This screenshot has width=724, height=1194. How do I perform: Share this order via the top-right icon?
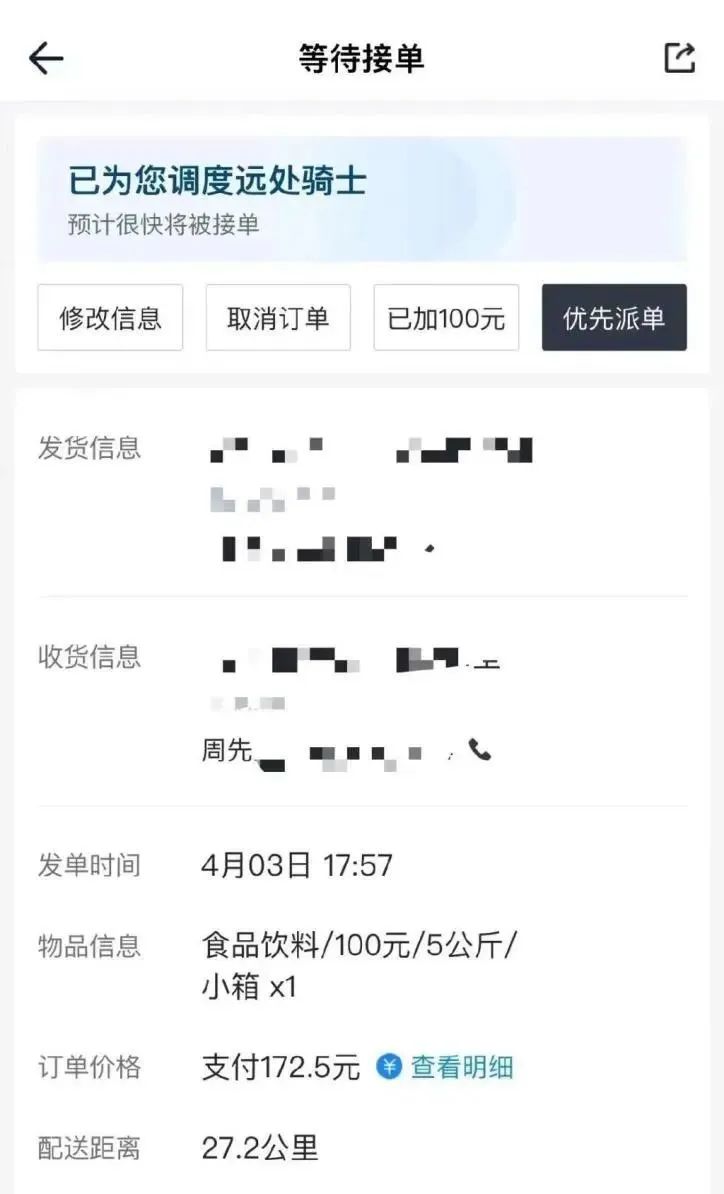point(679,58)
